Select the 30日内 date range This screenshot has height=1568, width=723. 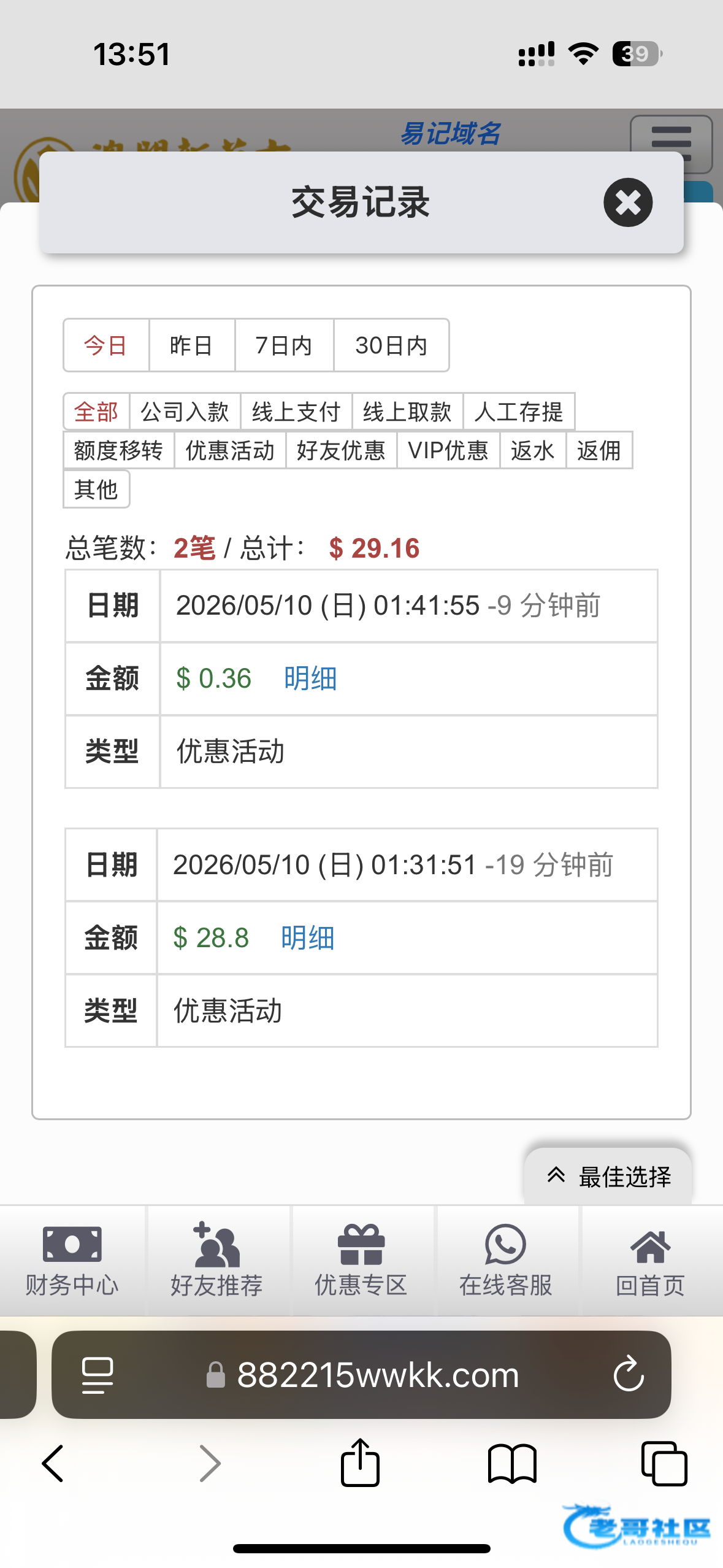pyautogui.click(x=391, y=345)
